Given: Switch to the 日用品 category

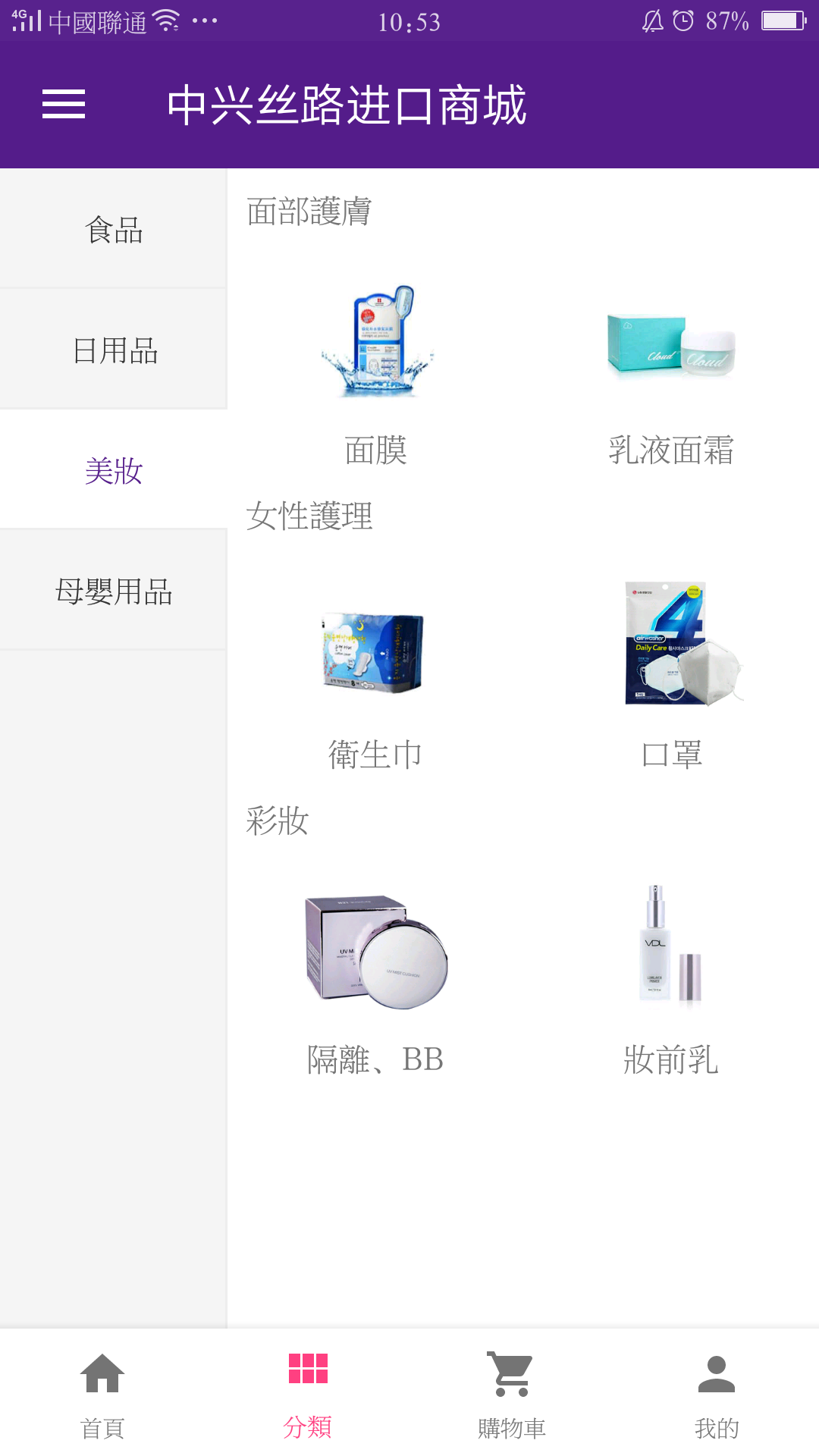Looking at the screenshot, I should (x=114, y=350).
